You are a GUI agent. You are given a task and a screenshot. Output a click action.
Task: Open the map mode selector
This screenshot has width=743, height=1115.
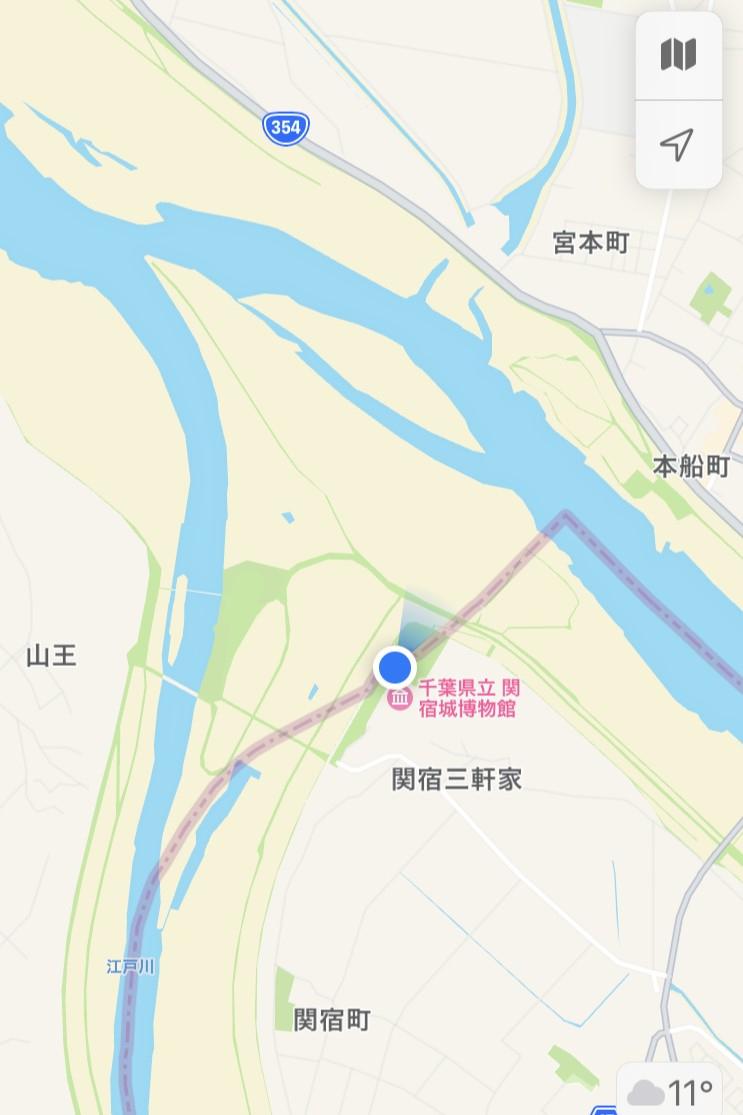click(x=678, y=55)
